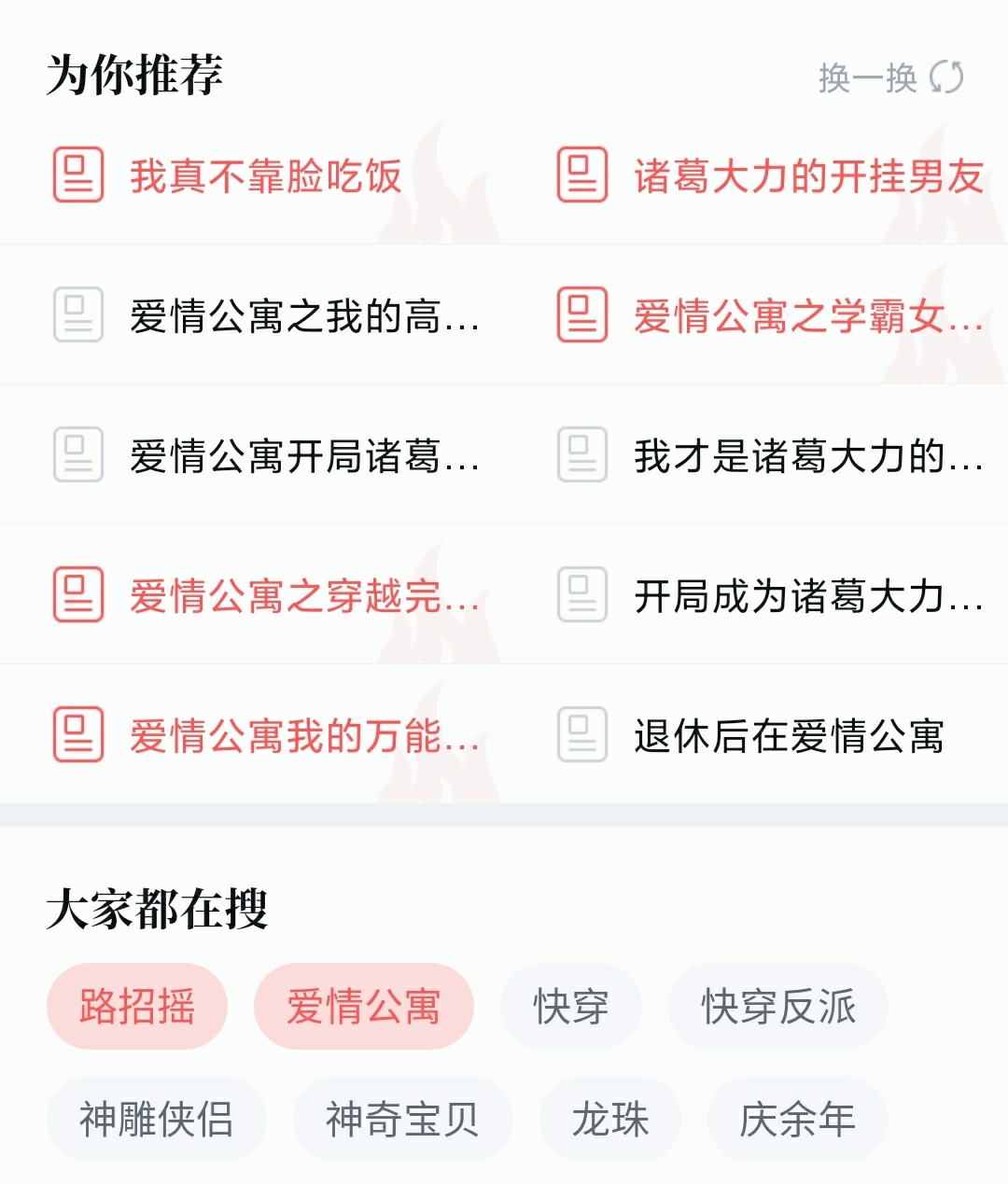This screenshot has width=1008, height=1184.
Task: Refresh recommendations with 换一换
Action: coord(889,77)
